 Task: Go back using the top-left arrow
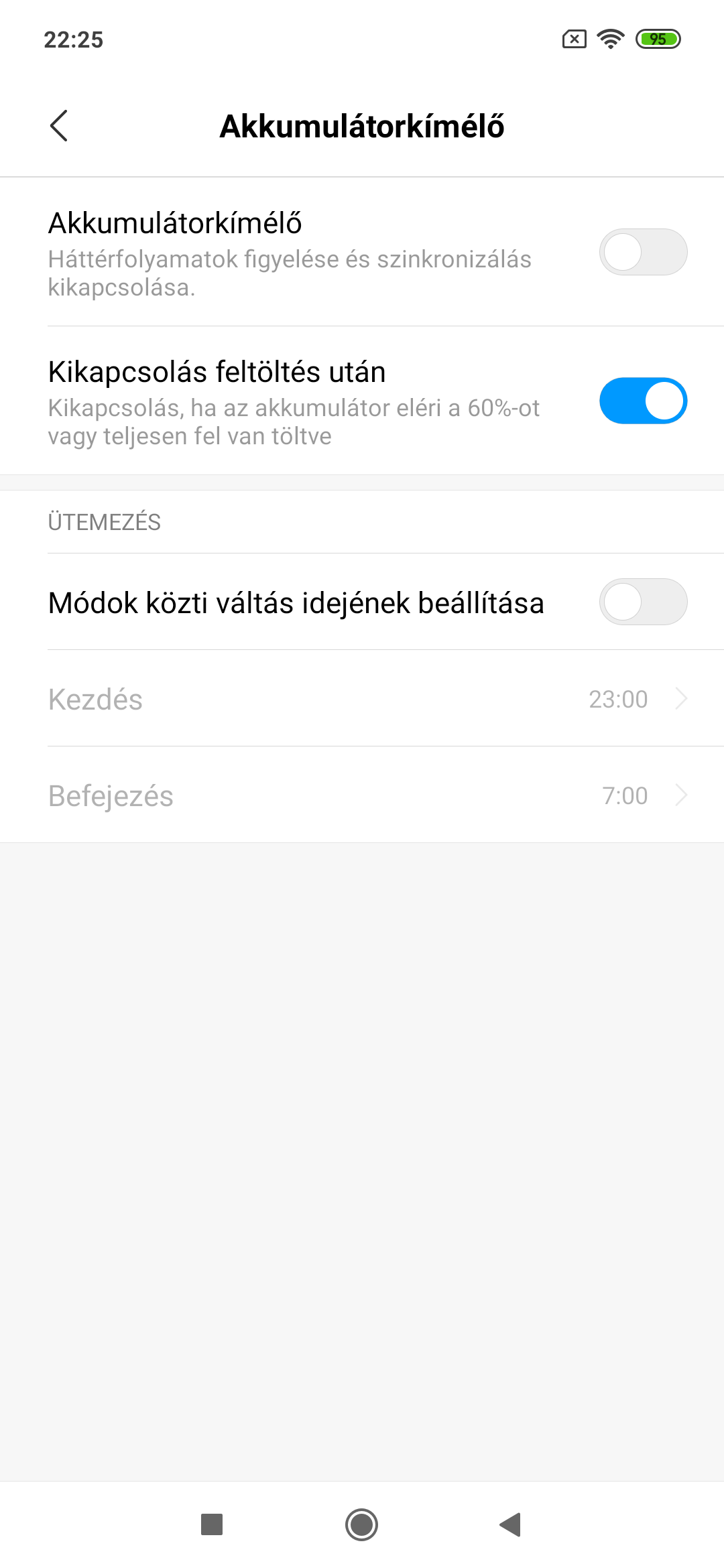(x=59, y=126)
